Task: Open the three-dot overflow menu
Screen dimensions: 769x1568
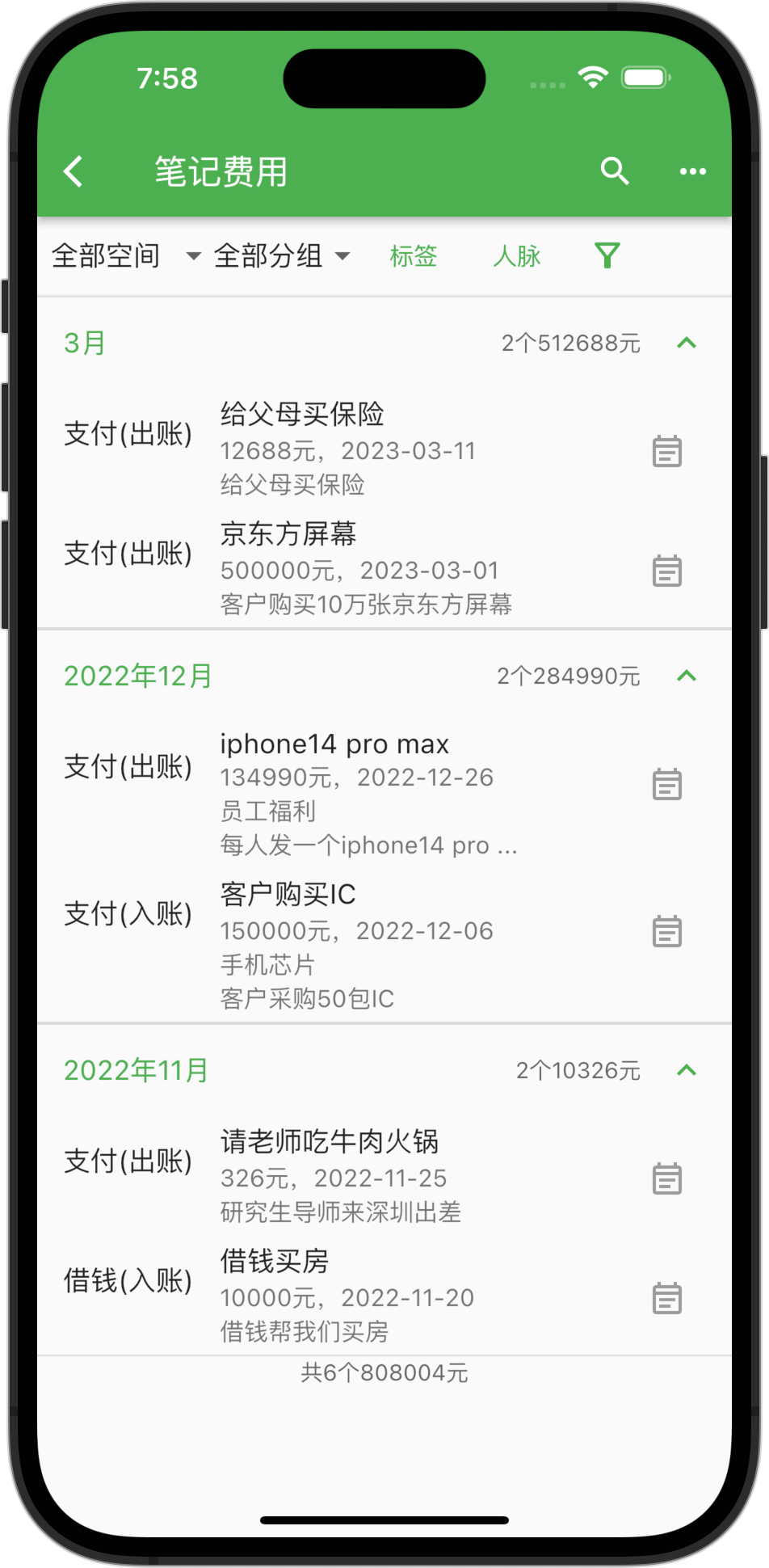Action: click(693, 171)
